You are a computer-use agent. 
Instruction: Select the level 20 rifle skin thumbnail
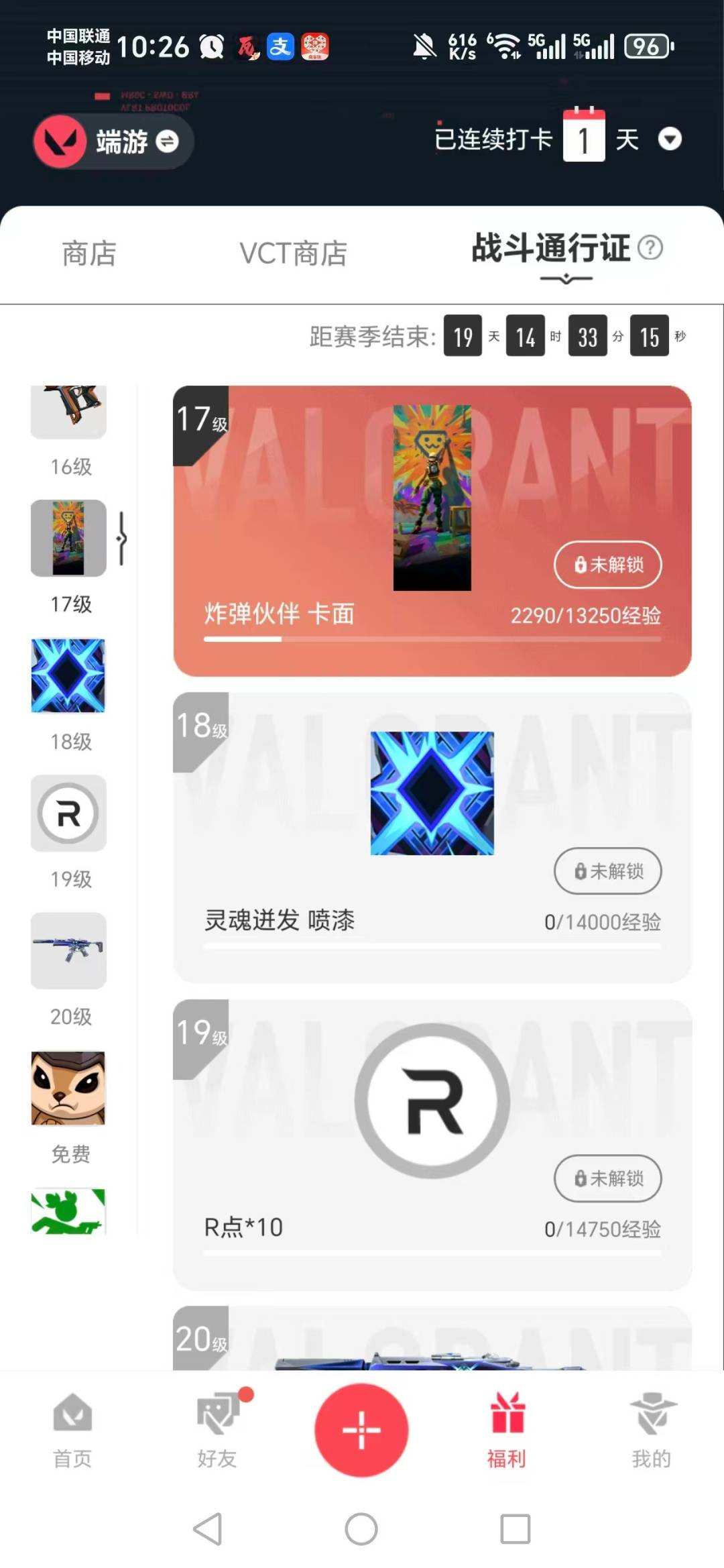point(68,951)
